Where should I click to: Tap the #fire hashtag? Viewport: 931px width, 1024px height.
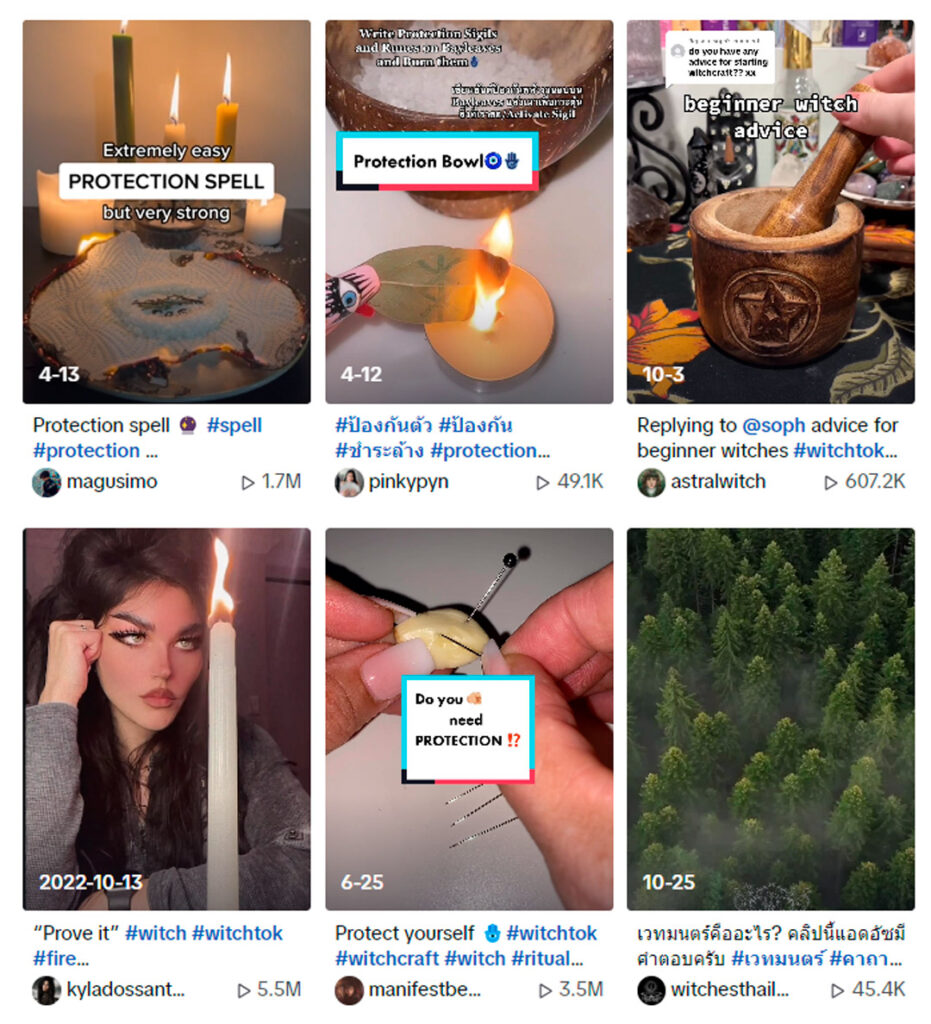[x=61, y=959]
